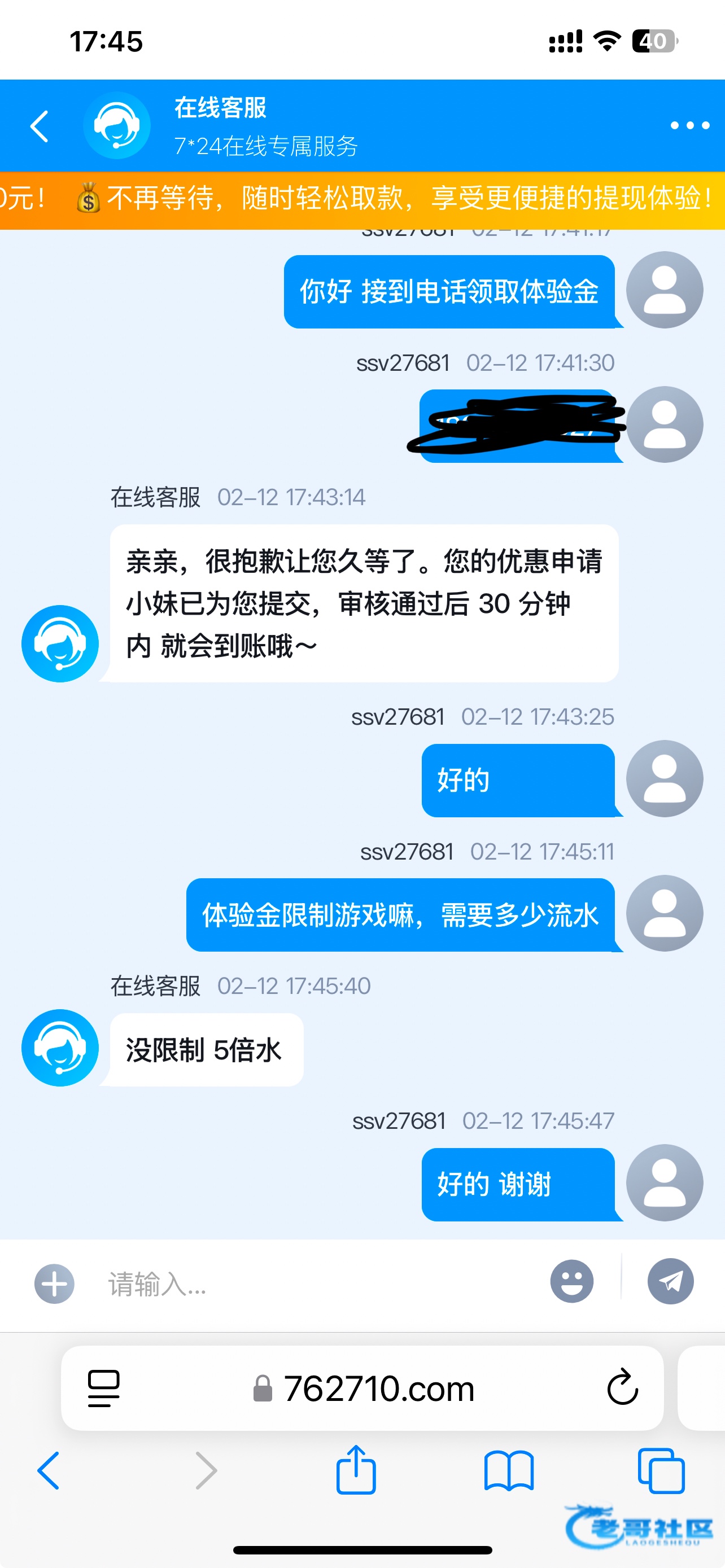Reload the 762710.com page
Screen dimensions: 725x1568
622,1389
